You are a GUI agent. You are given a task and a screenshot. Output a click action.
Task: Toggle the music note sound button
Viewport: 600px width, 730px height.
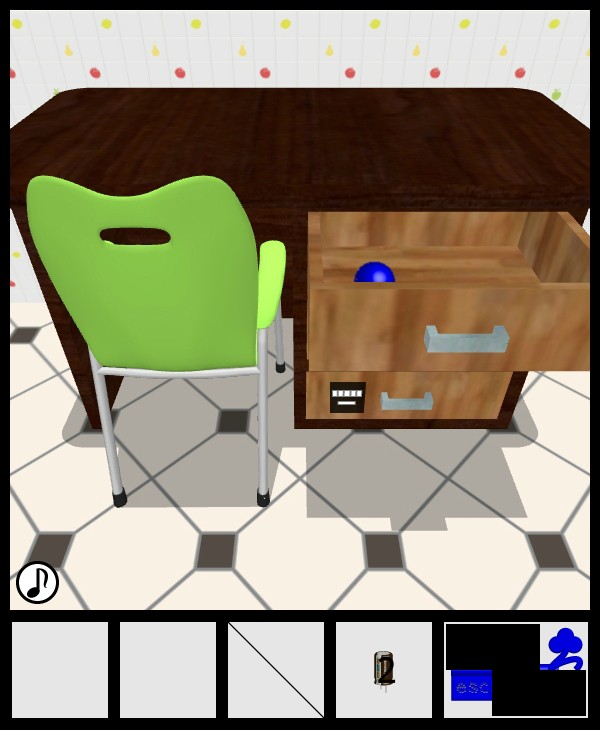pos(37,582)
